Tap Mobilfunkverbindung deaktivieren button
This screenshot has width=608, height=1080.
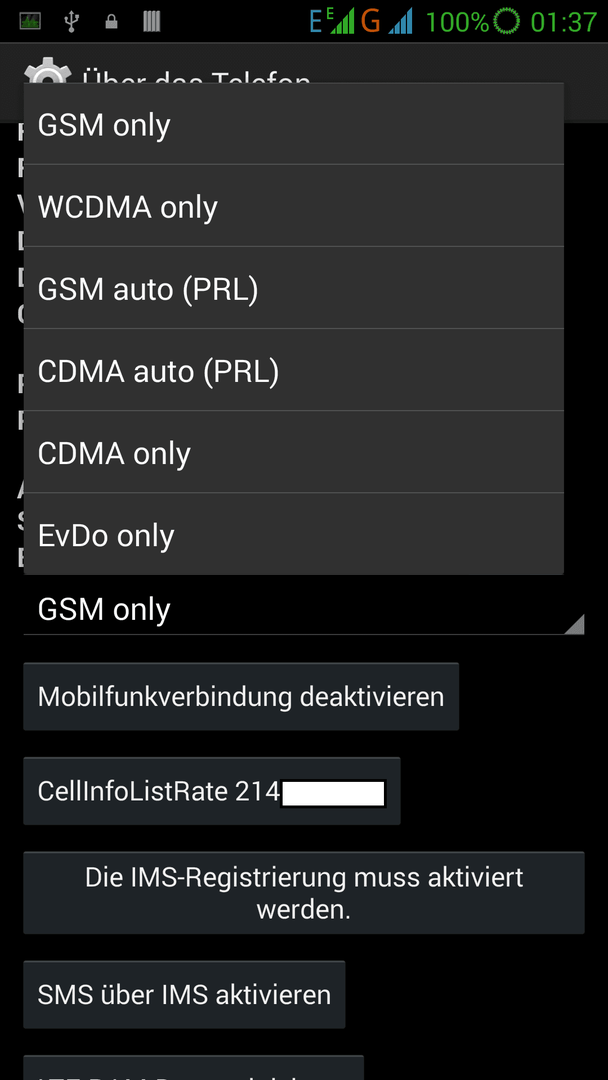[x=241, y=696]
